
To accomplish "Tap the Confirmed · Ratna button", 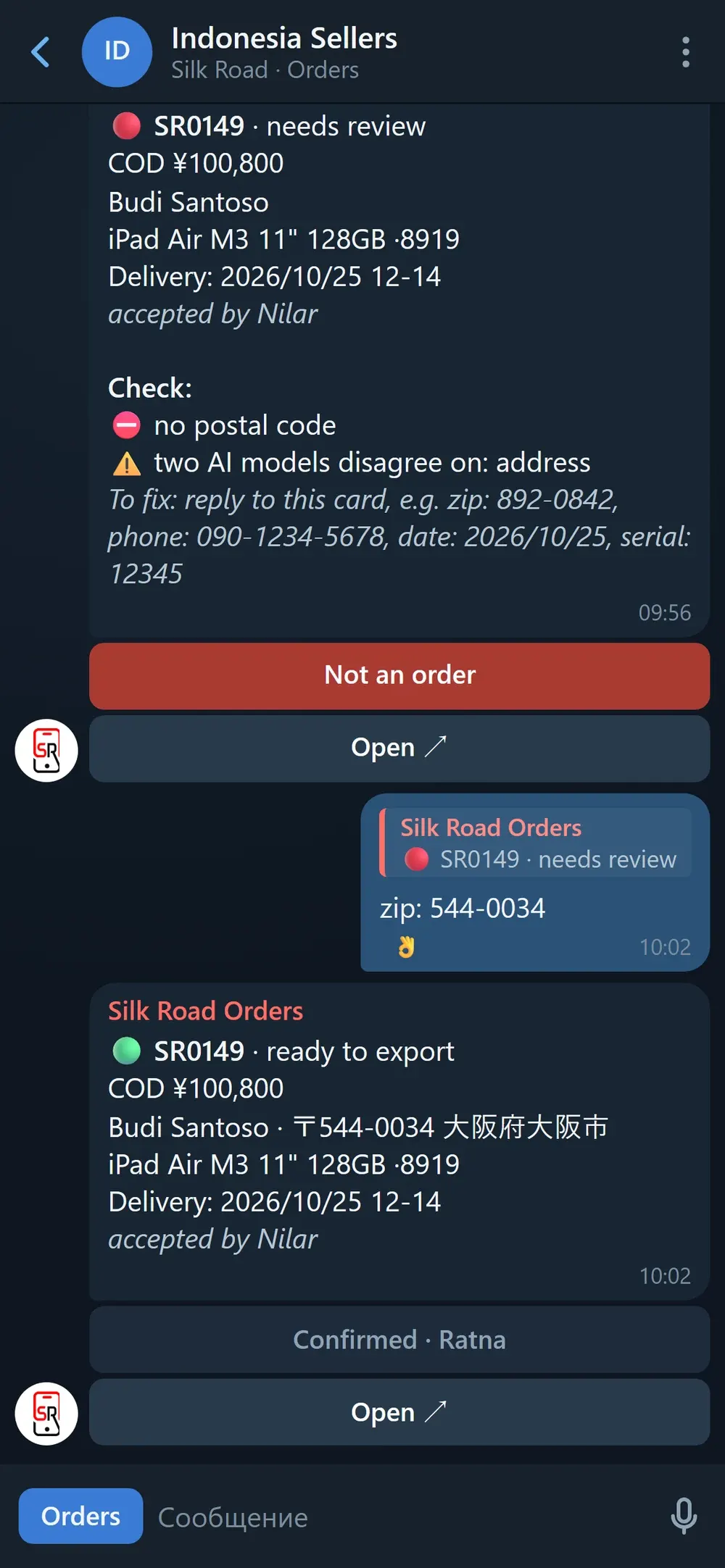I will [399, 1339].
